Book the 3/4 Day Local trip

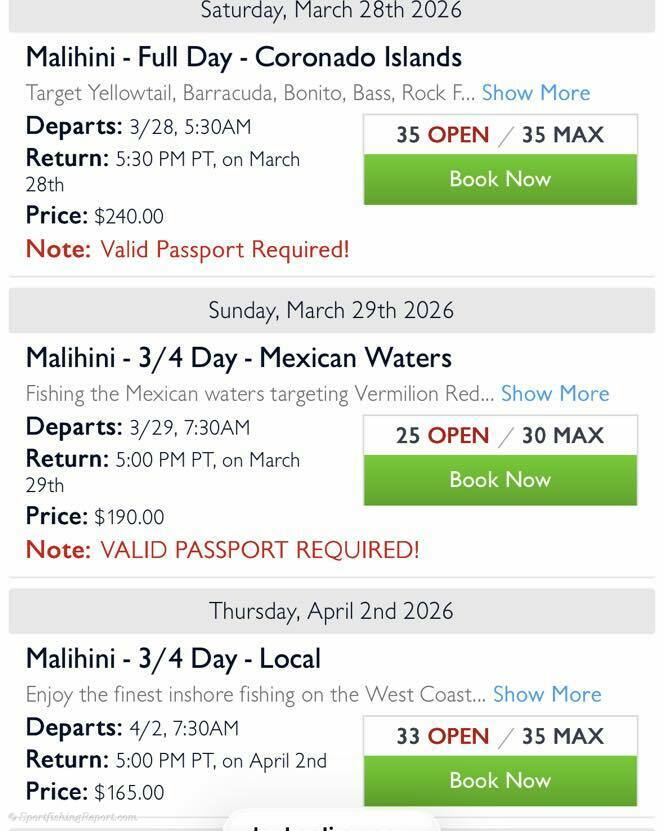[500, 781]
